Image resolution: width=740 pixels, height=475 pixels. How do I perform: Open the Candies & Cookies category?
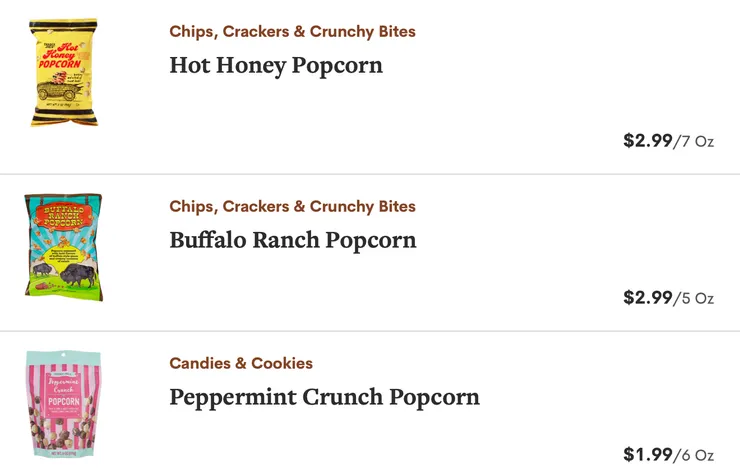(241, 363)
